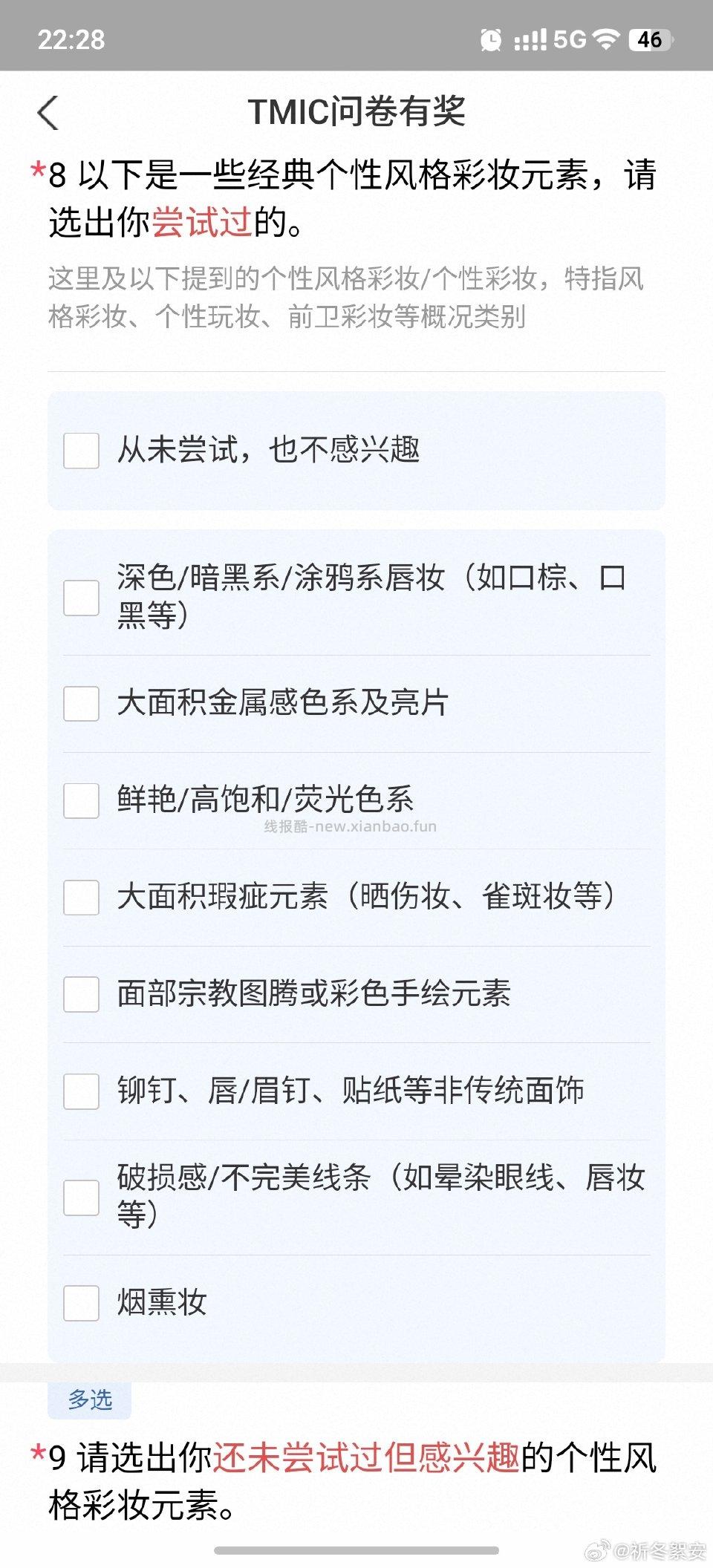Select the 鲜艳/高饱和/荧光色系 option

(80, 801)
